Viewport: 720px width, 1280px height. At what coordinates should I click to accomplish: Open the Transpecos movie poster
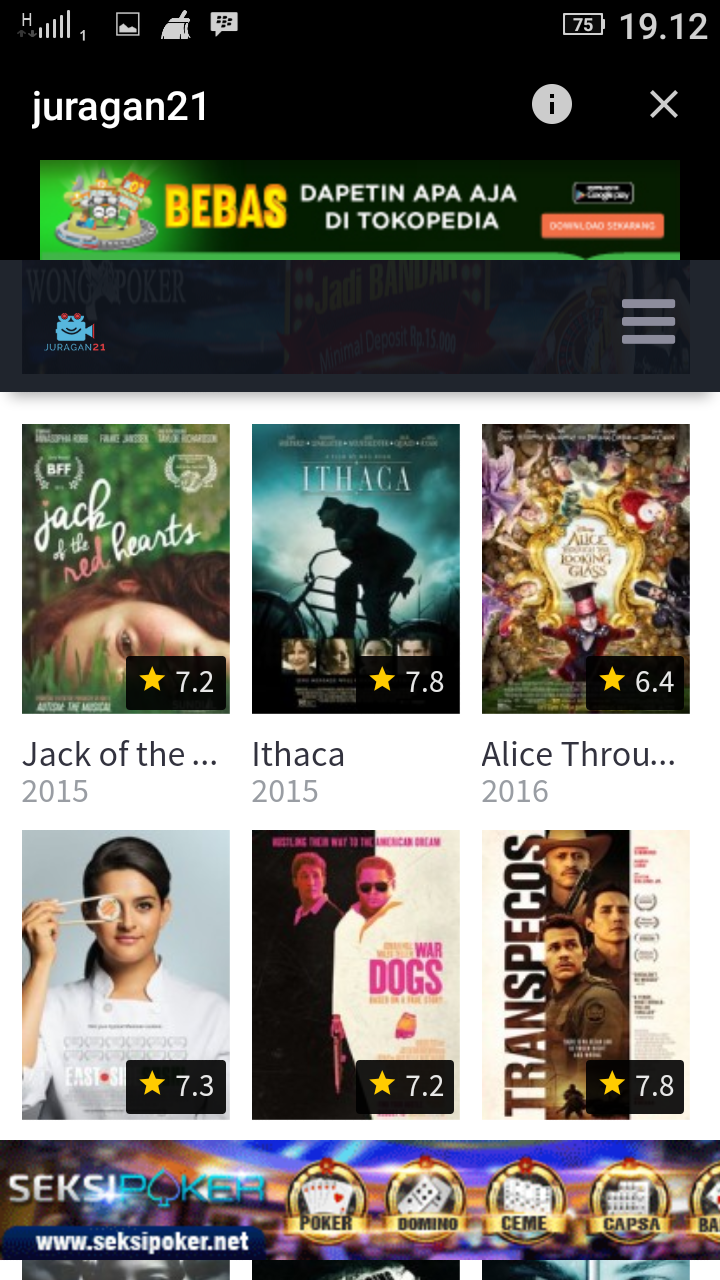pyautogui.click(x=586, y=974)
